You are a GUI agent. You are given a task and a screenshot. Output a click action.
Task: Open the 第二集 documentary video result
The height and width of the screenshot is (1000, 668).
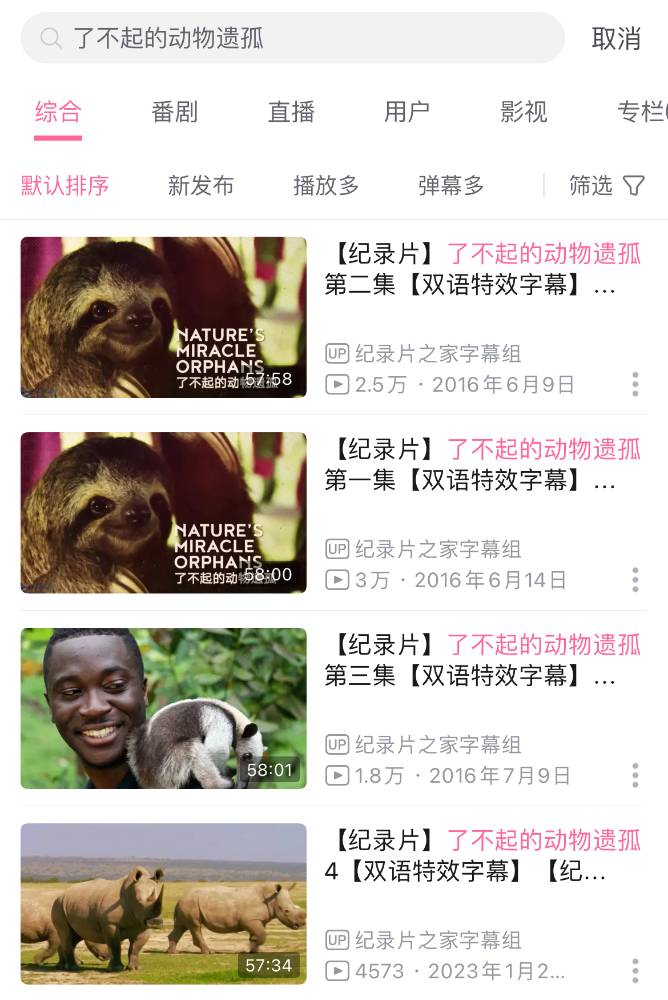pos(164,317)
